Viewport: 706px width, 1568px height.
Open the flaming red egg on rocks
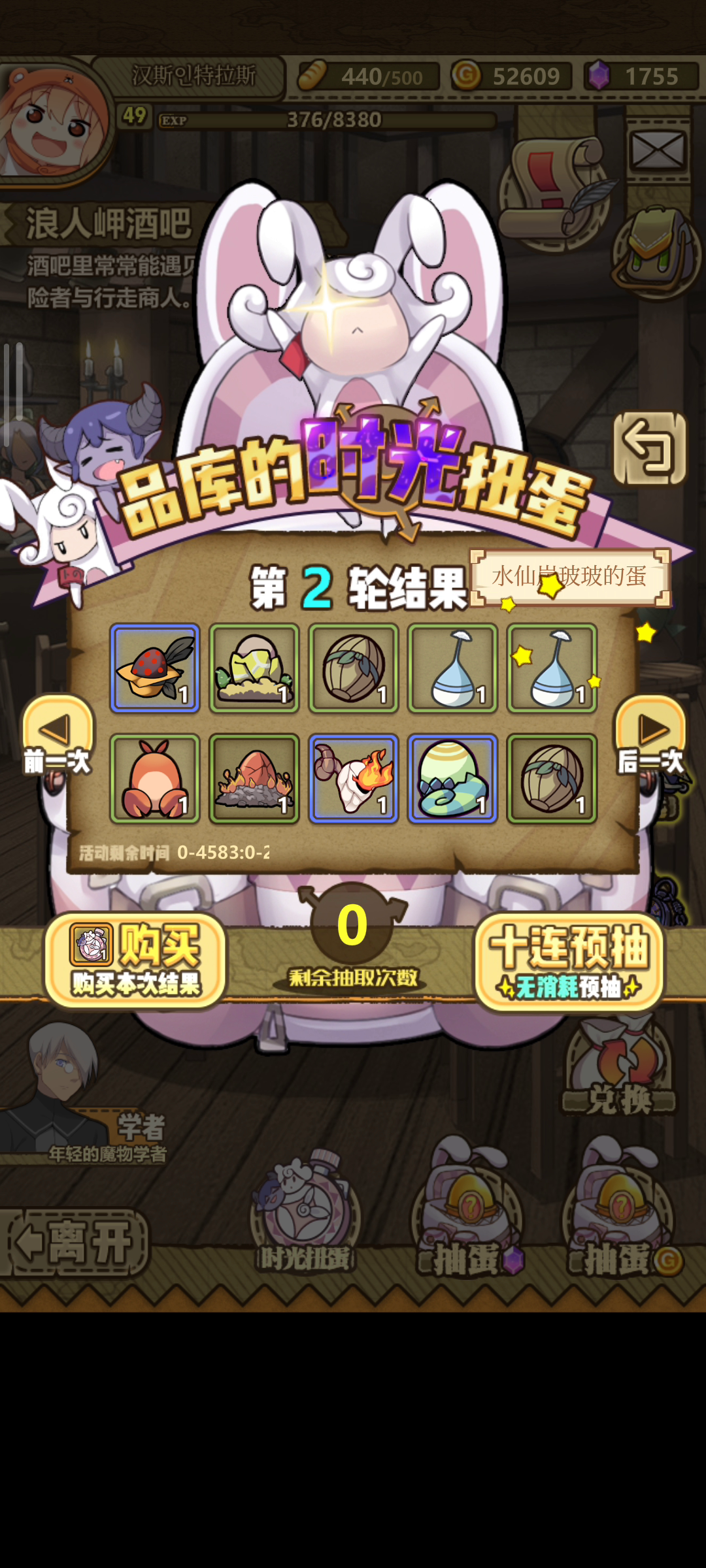tap(254, 778)
